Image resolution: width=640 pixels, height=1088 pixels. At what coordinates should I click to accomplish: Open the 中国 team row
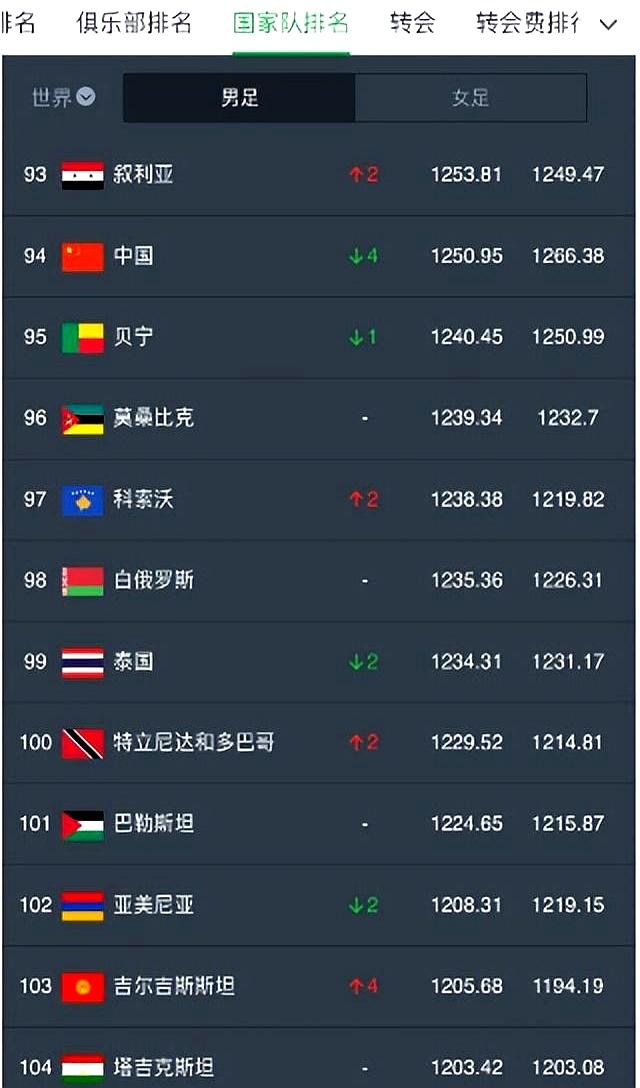pos(319,257)
